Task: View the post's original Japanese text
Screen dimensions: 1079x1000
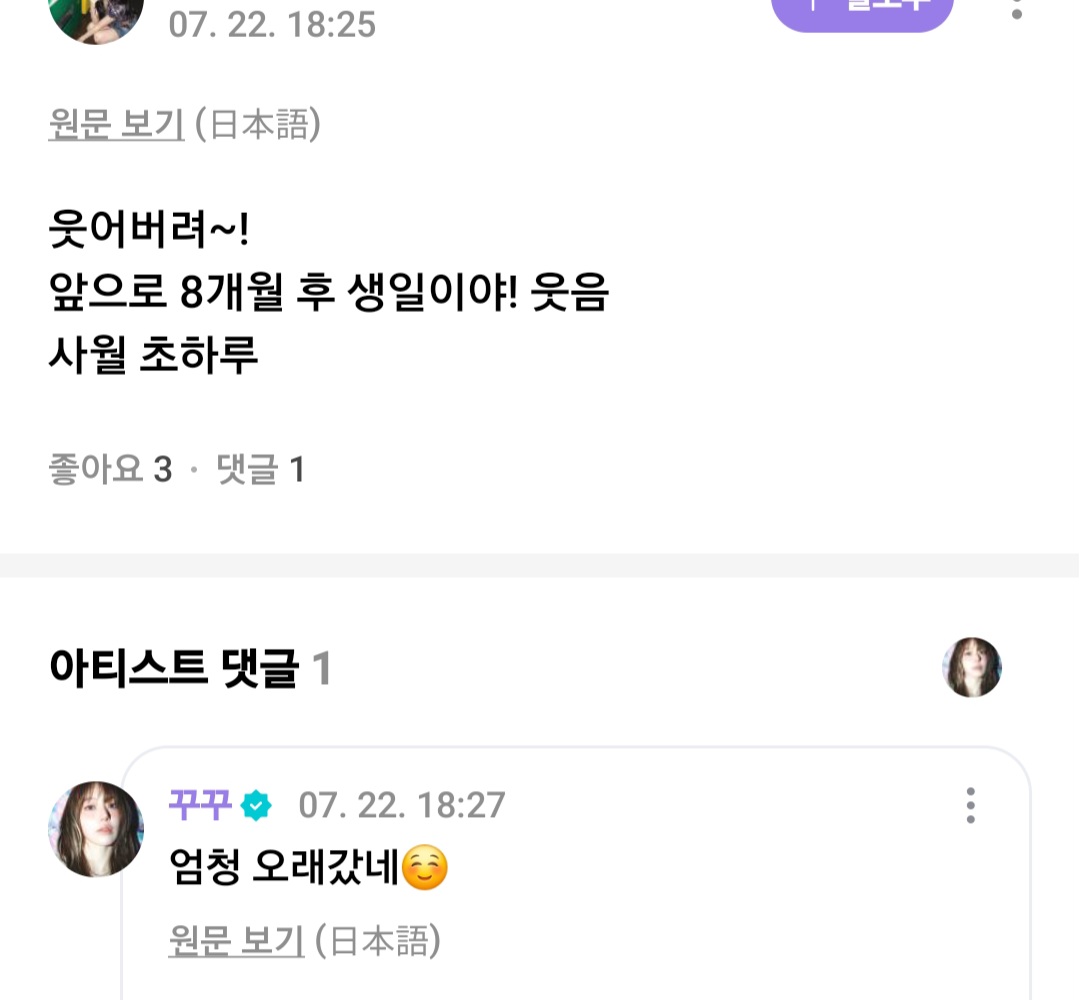Action: [116, 125]
